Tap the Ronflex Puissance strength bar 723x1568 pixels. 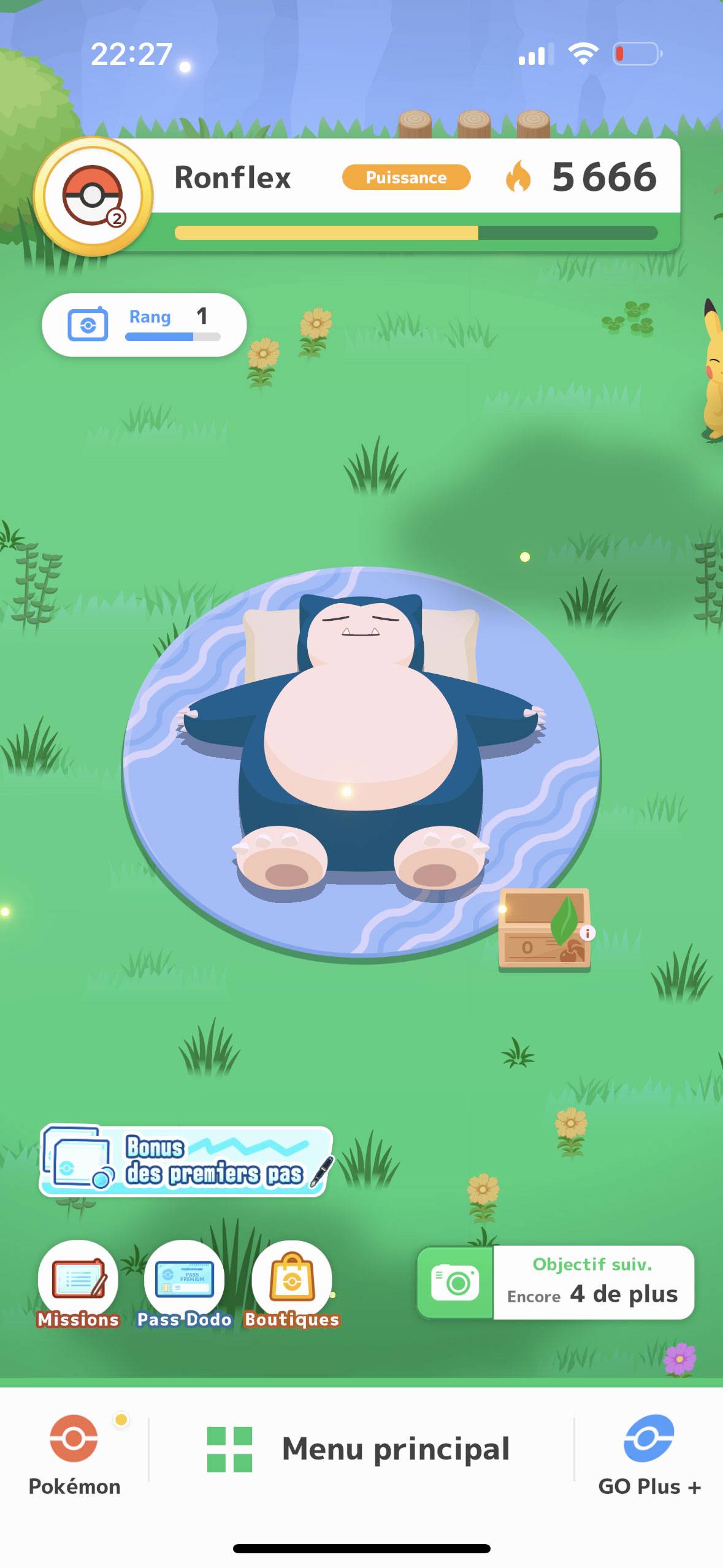click(x=416, y=233)
